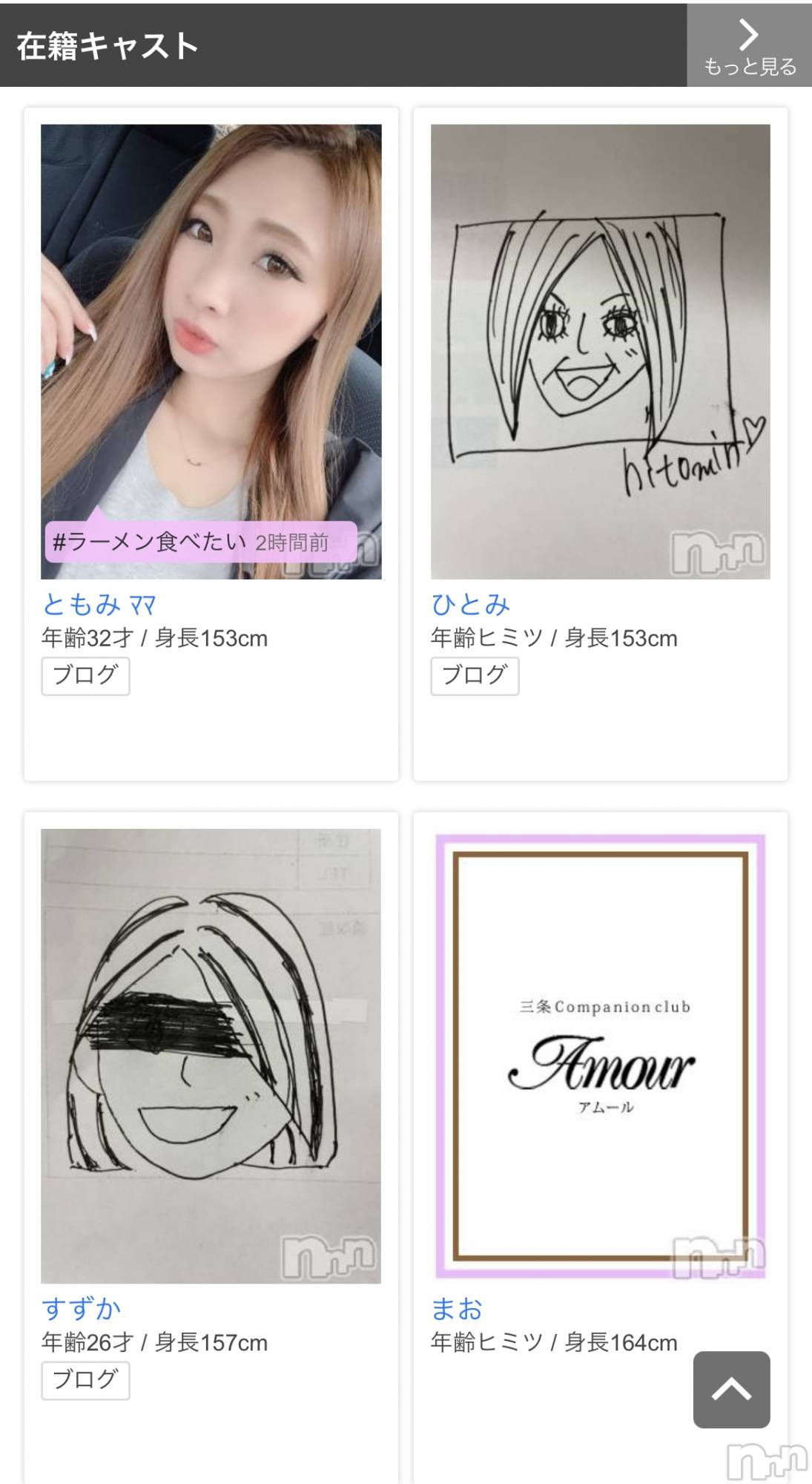
Task: Open the まお name link
Action: click(457, 1309)
